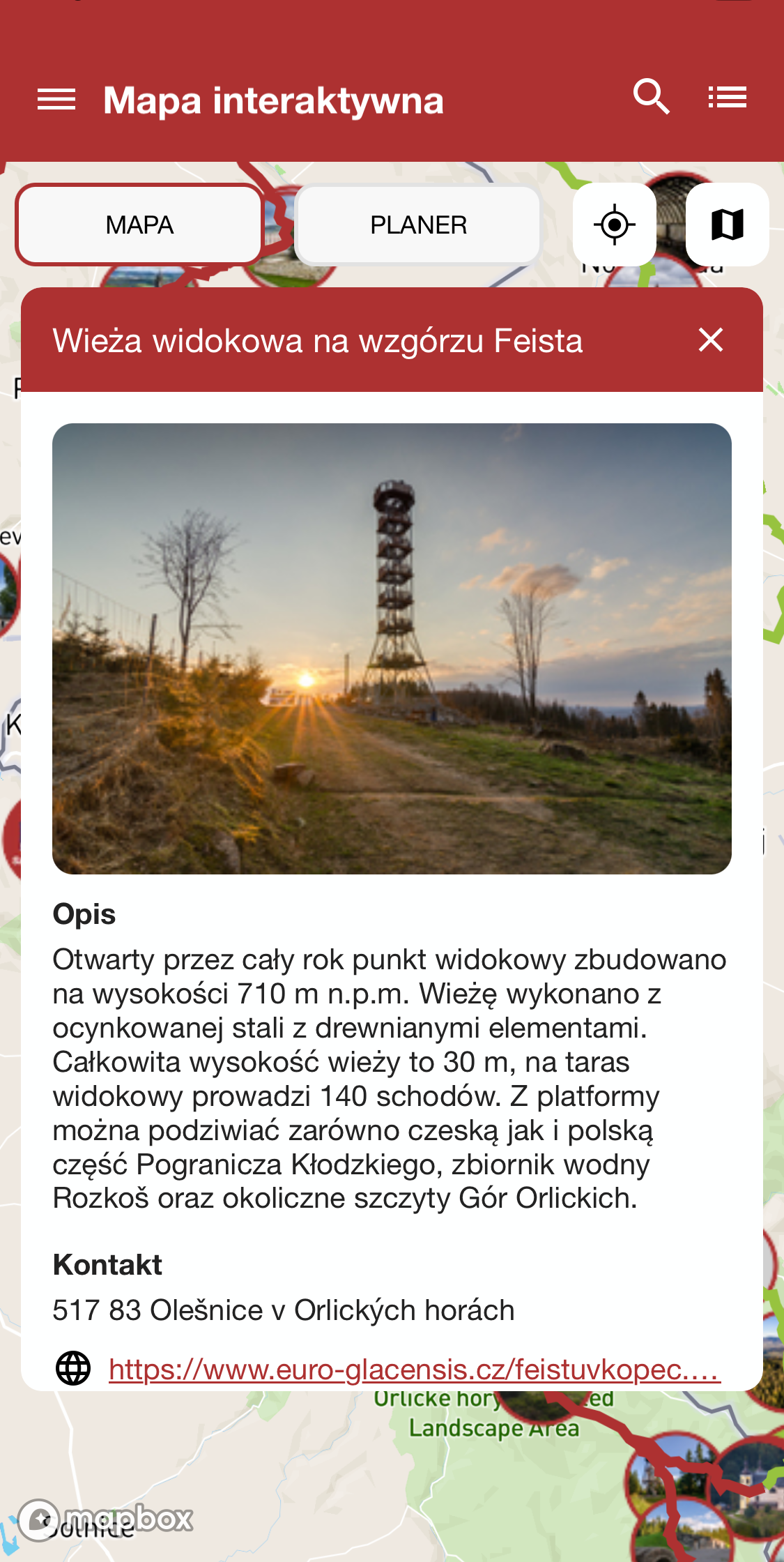Close the Wieża widokowa info card

710,340
